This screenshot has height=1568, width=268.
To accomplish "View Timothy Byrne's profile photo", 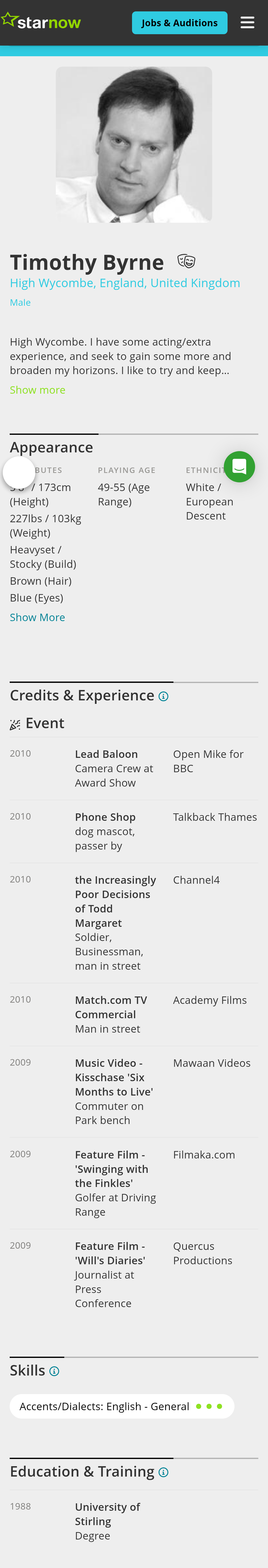I will pos(134,145).
